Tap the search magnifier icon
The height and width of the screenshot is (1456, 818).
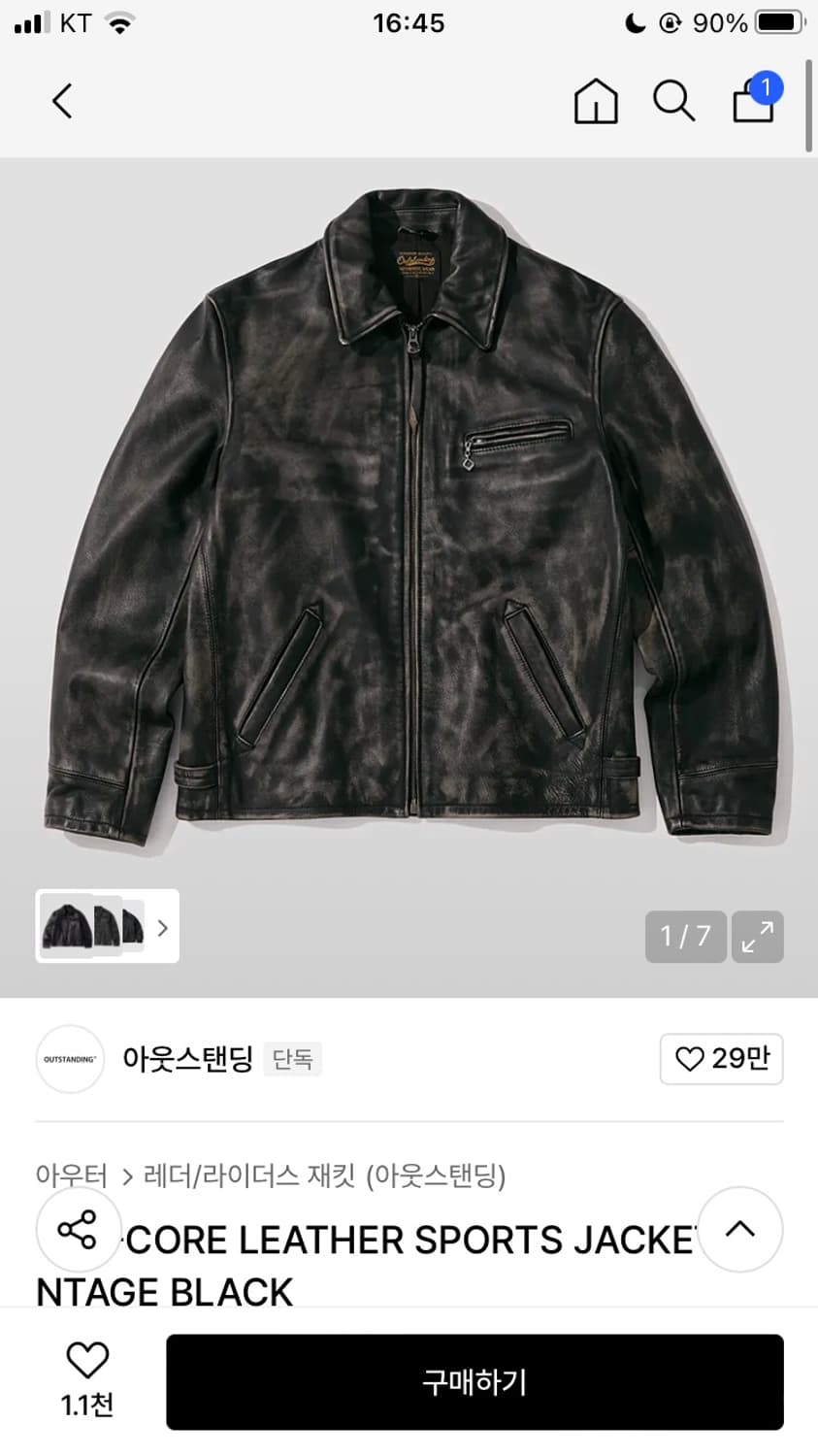673,101
